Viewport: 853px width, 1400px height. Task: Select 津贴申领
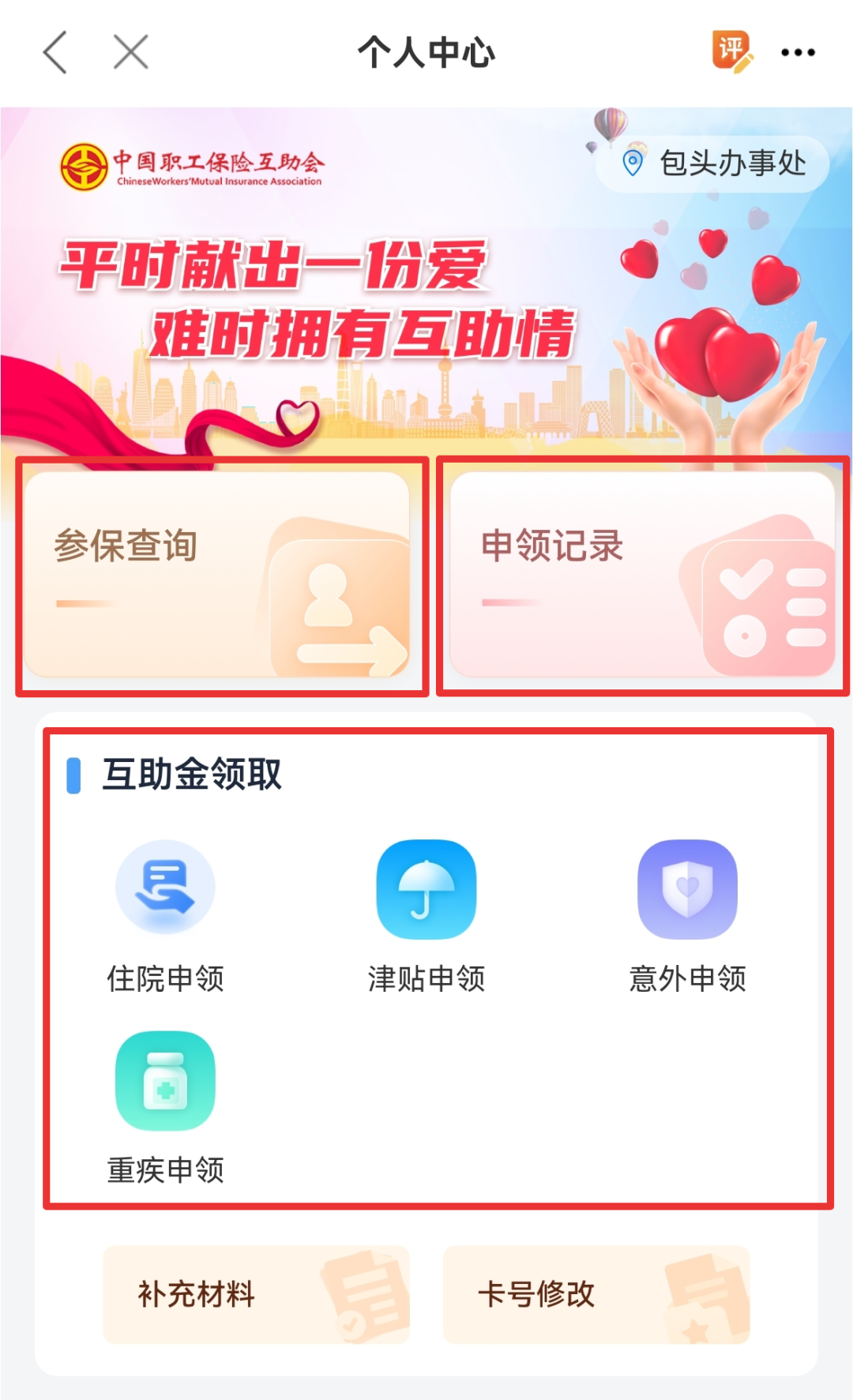click(x=426, y=916)
